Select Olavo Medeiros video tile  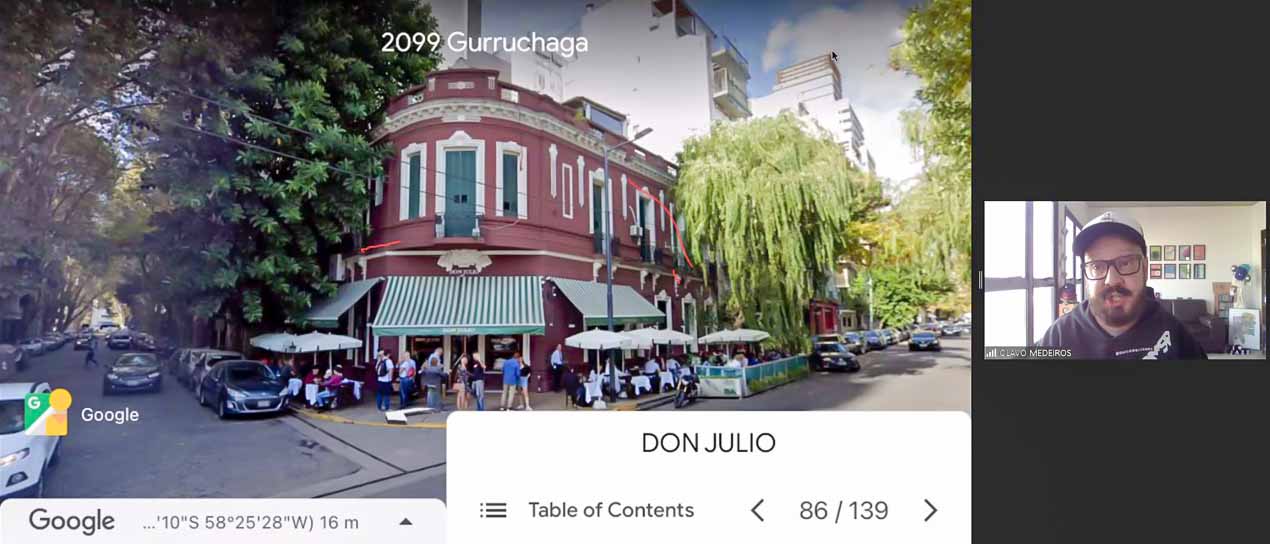coord(1124,280)
